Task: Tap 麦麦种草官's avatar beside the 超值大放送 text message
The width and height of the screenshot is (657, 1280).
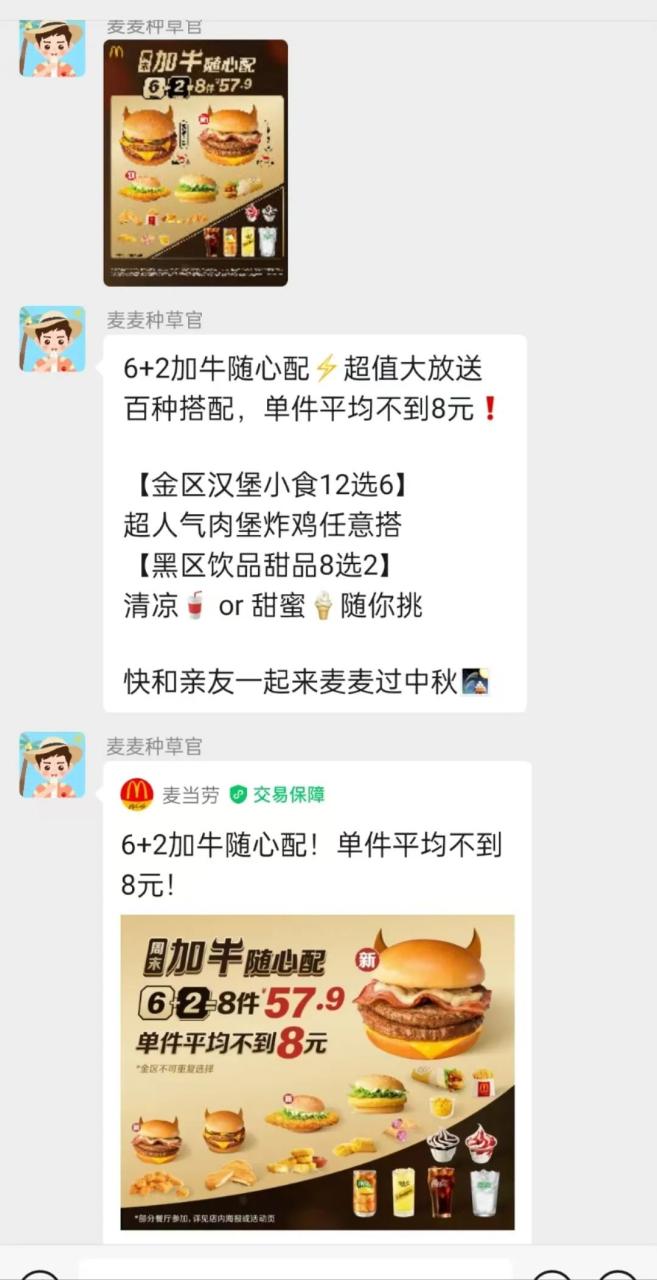Action: click(x=52, y=339)
